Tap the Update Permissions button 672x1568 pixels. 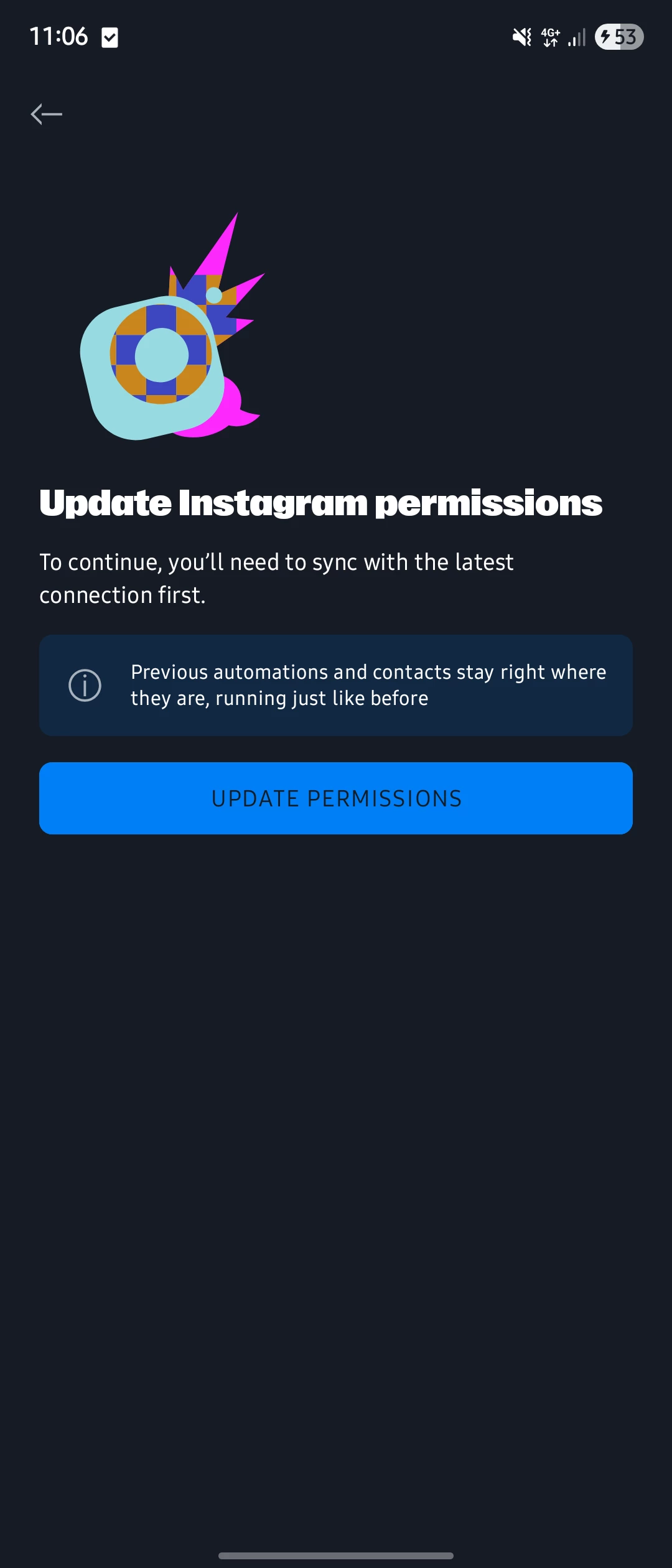pos(336,798)
